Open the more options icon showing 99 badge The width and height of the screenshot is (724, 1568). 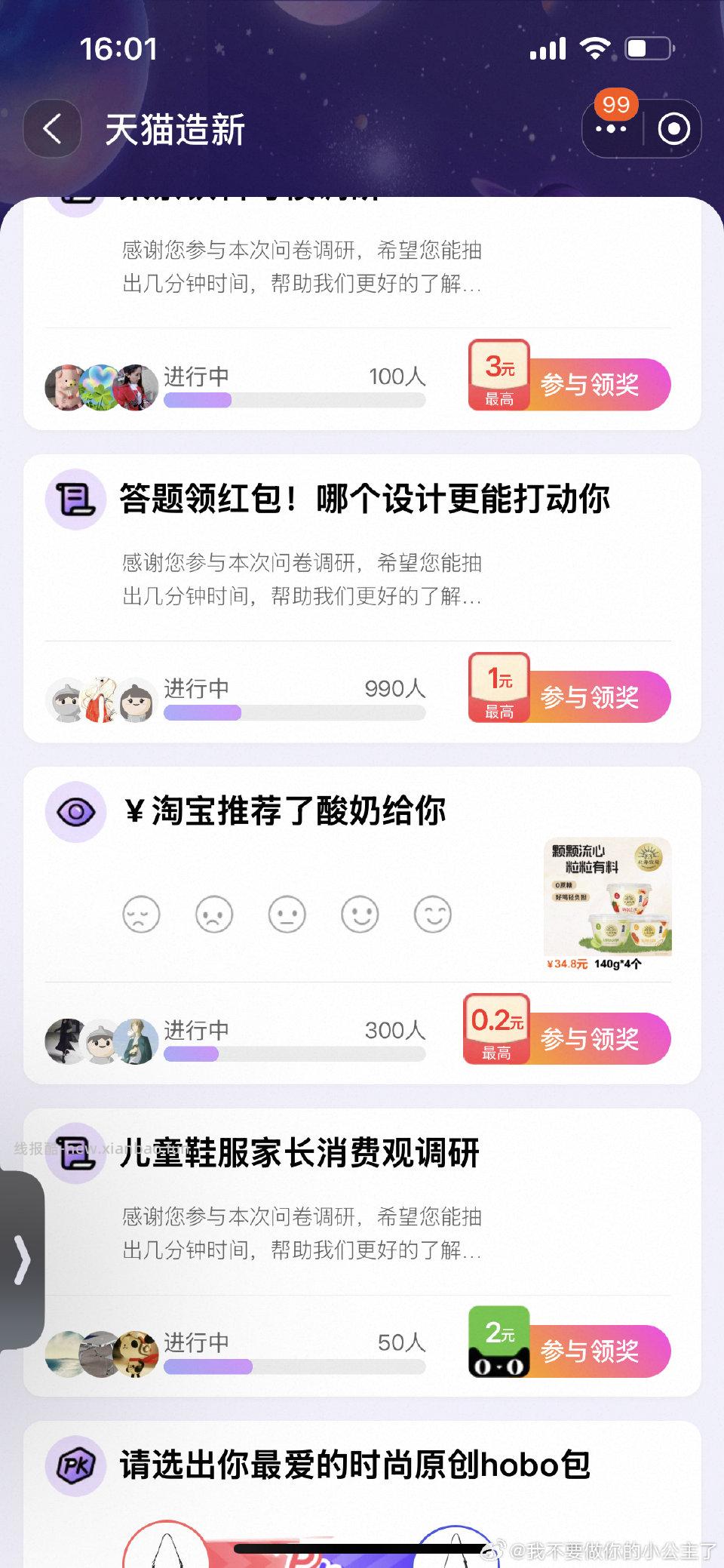[x=611, y=128]
